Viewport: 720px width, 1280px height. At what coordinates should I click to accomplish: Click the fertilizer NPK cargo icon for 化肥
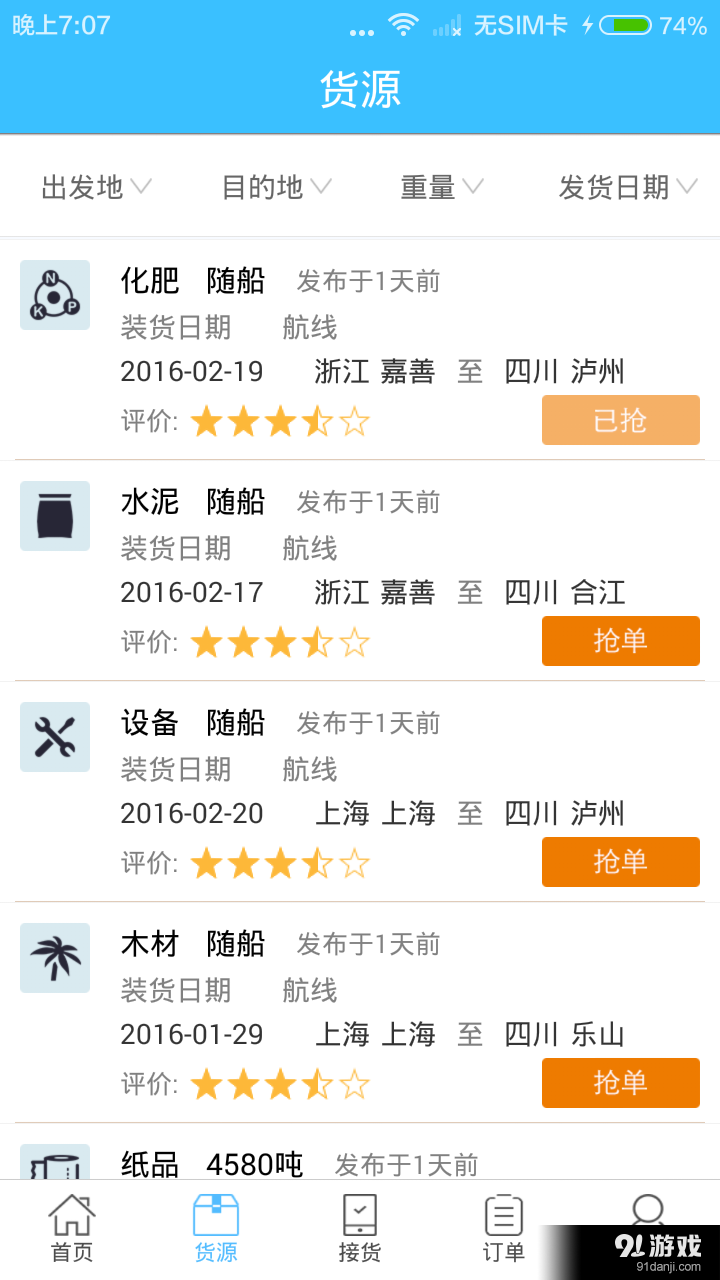54,295
